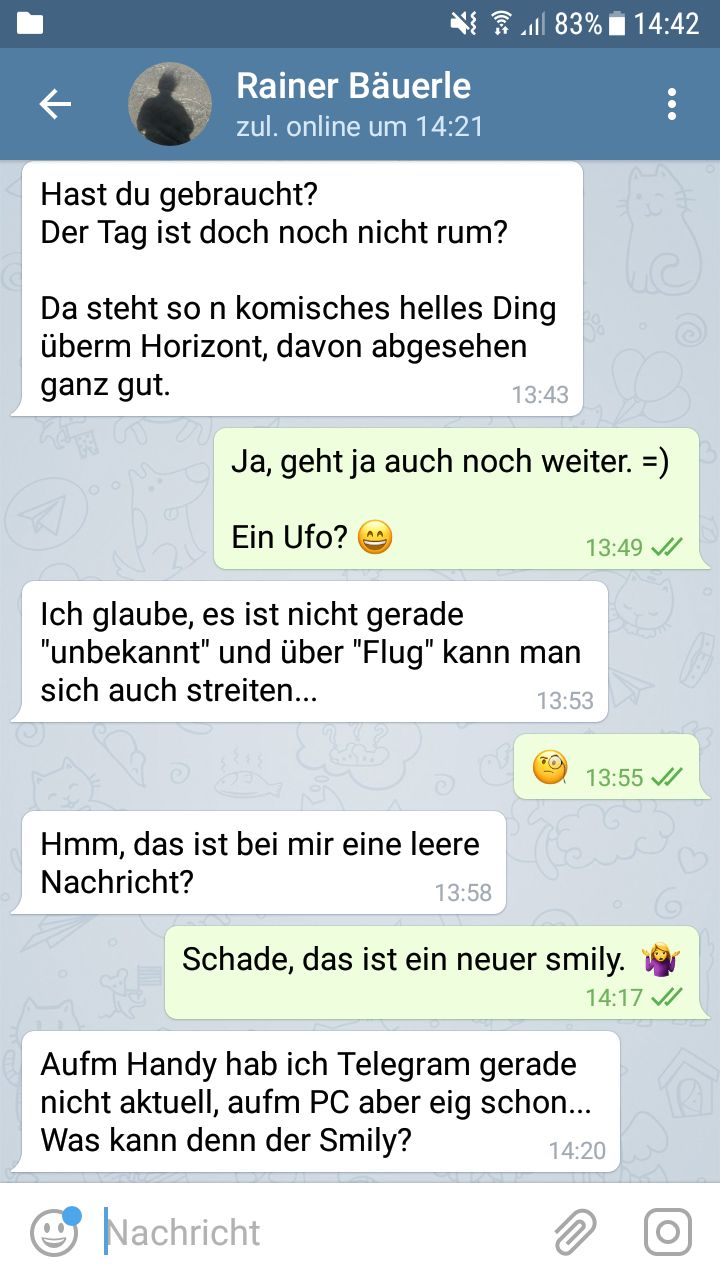Focus the Nachricht message field
This screenshot has width=720, height=1280.
(320, 1232)
